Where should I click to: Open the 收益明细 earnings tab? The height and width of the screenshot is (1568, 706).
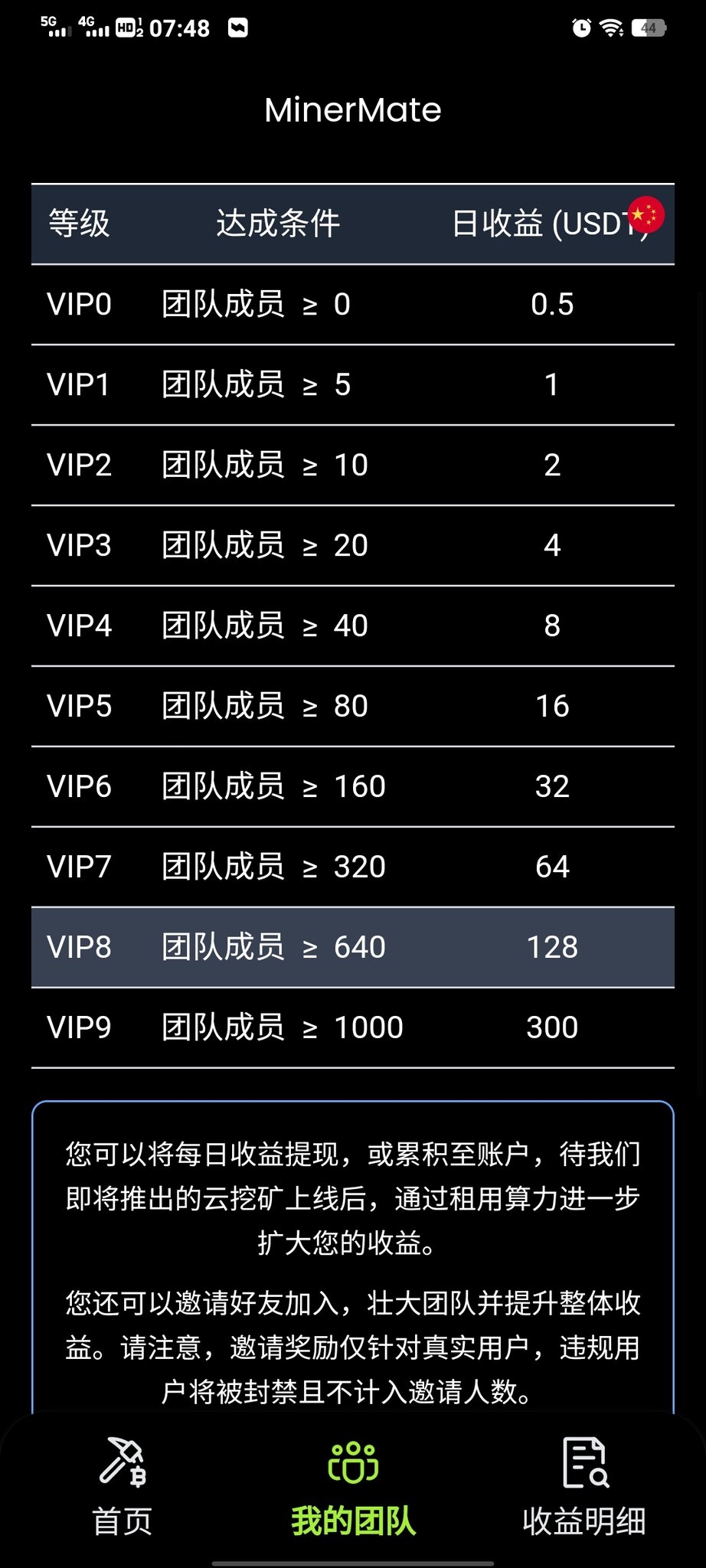point(584,1487)
